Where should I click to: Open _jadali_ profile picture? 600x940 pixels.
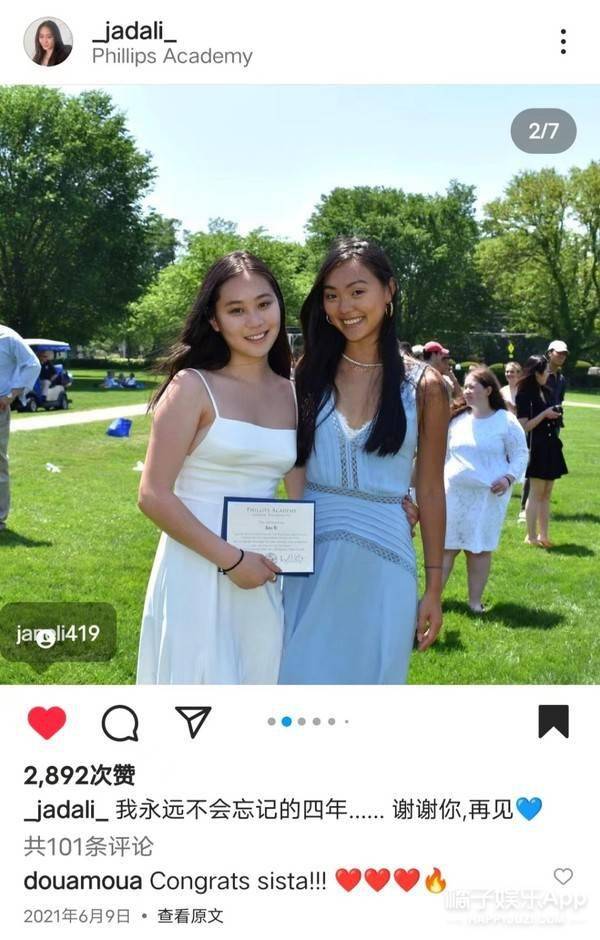pyautogui.click(x=47, y=42)
